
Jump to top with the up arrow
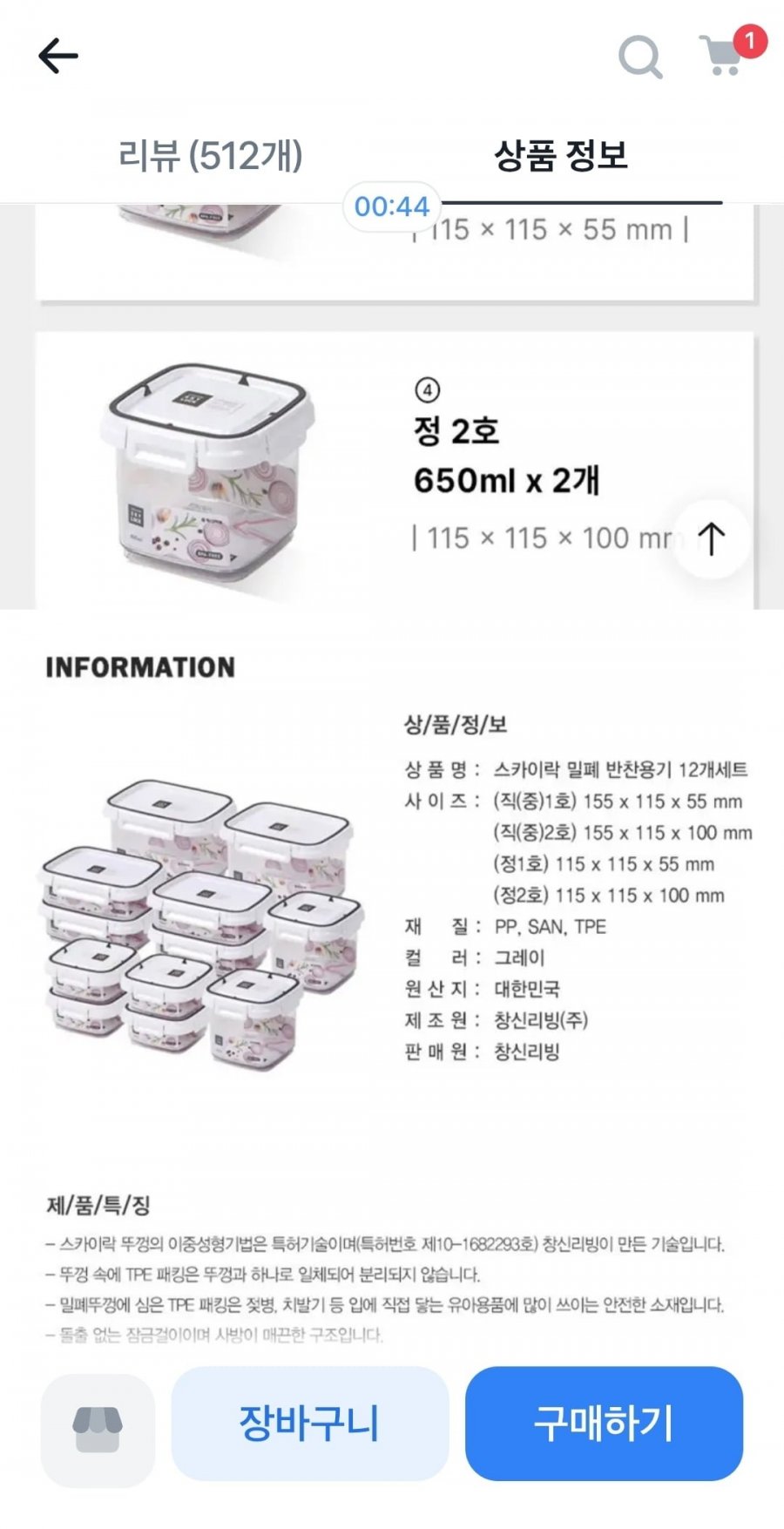coord(712,538)
